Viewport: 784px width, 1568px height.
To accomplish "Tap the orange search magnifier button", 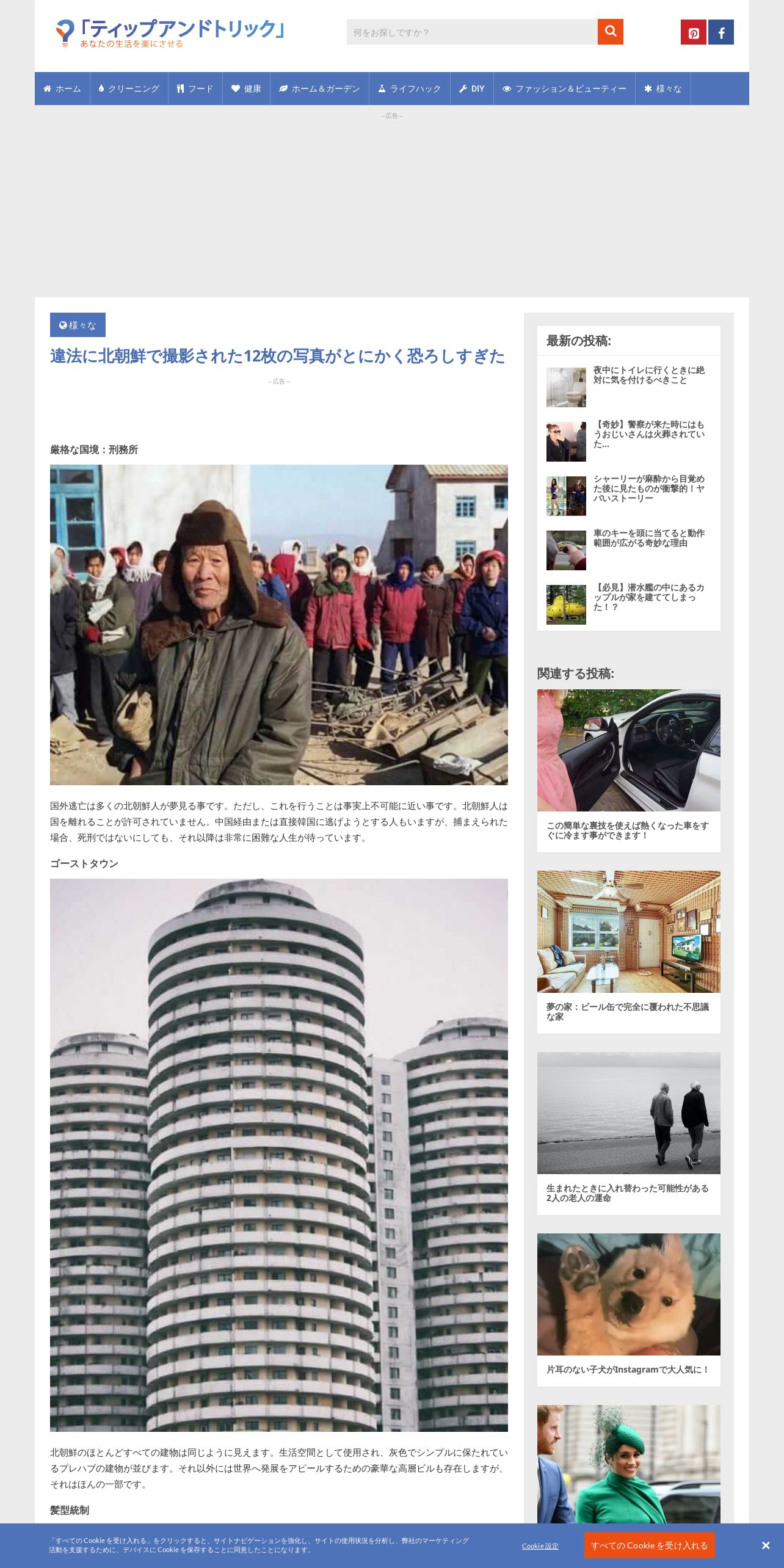I will [611, 32].
